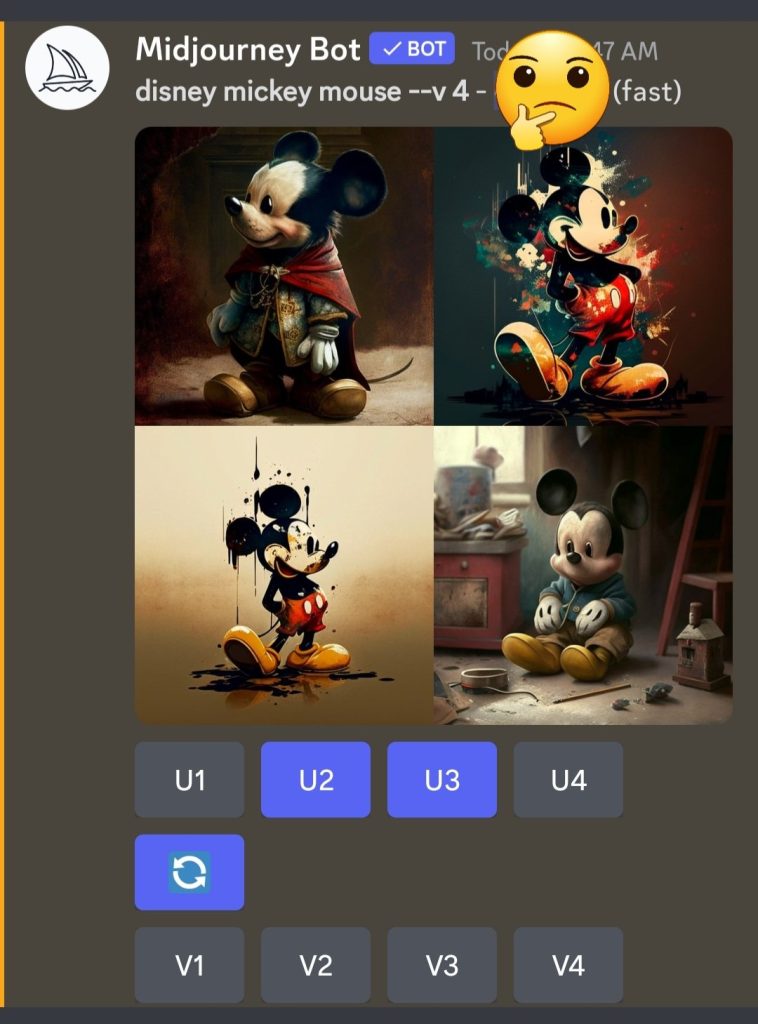Image resolution: width=758 pixels, height=1024 pixels.
Task: Create variations of image one with V1
Action: pos(189,965)
